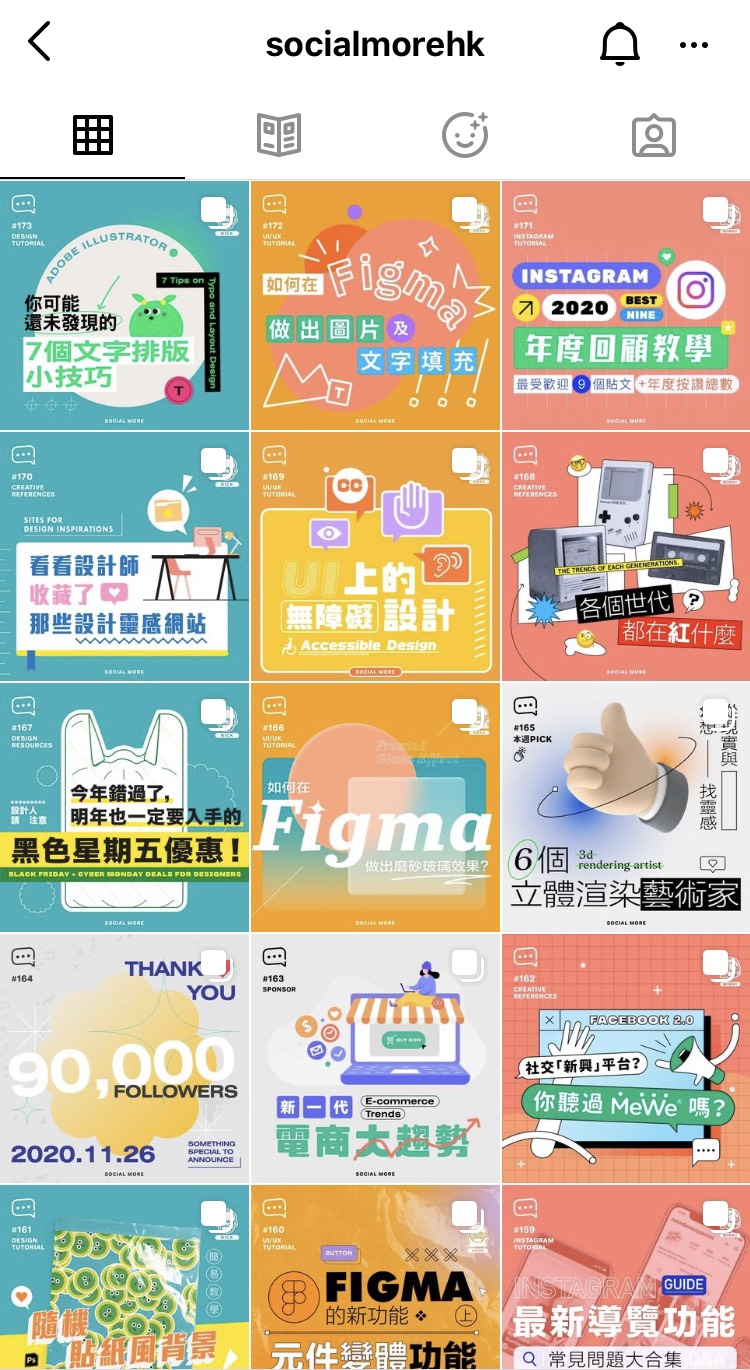Image resolution: width=750 pixels, height=1370 pixels.
Task: Open the notifications bell
Action: tap(619, 44)
